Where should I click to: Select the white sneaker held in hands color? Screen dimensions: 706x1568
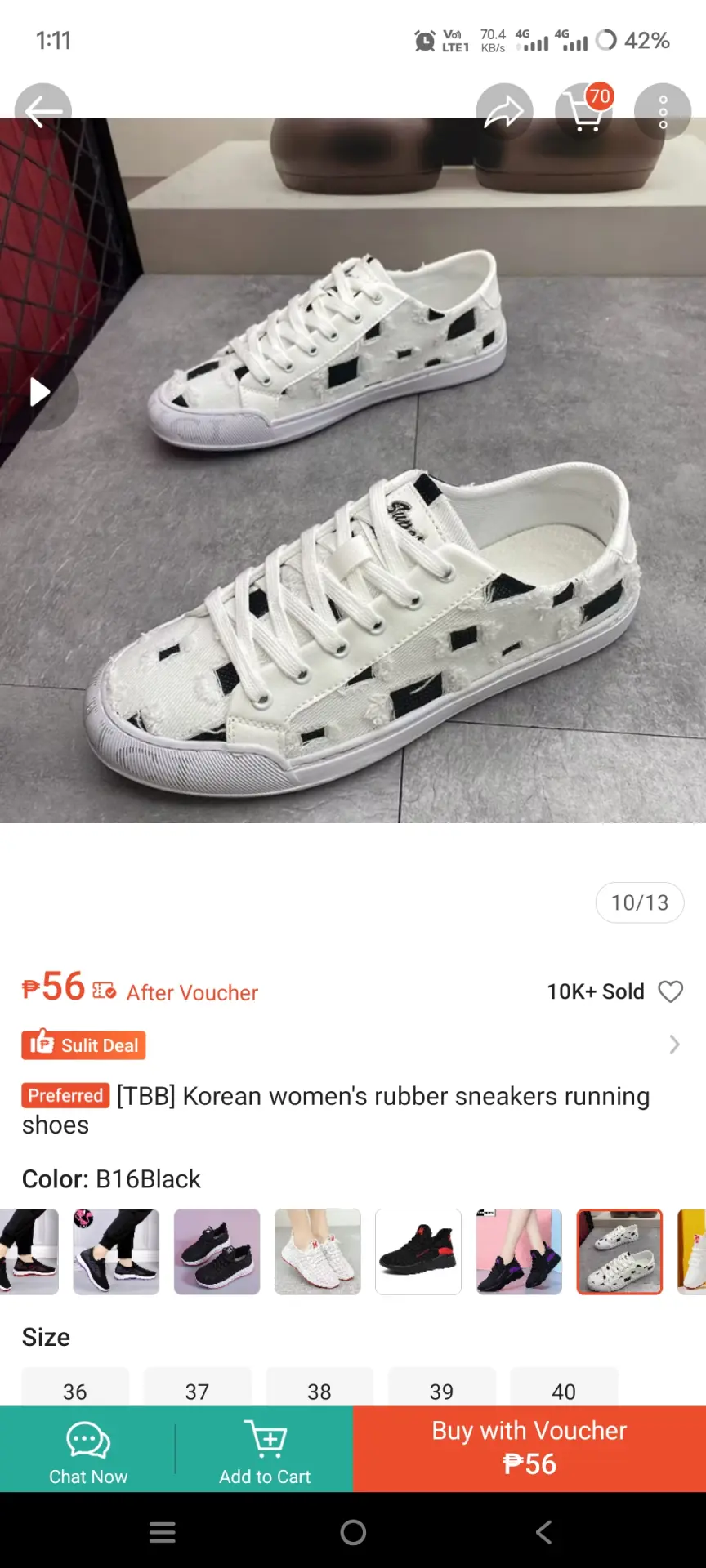pyautogui.click(x=318, y=1252)
